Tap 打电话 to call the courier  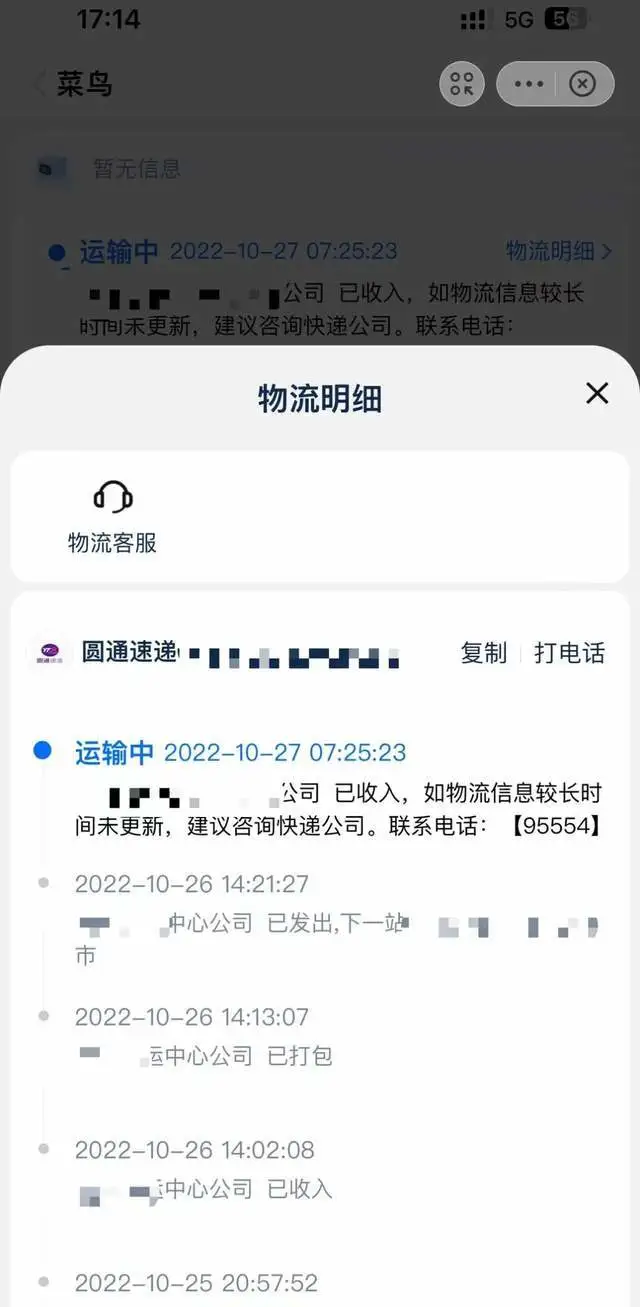pos(570,653)
